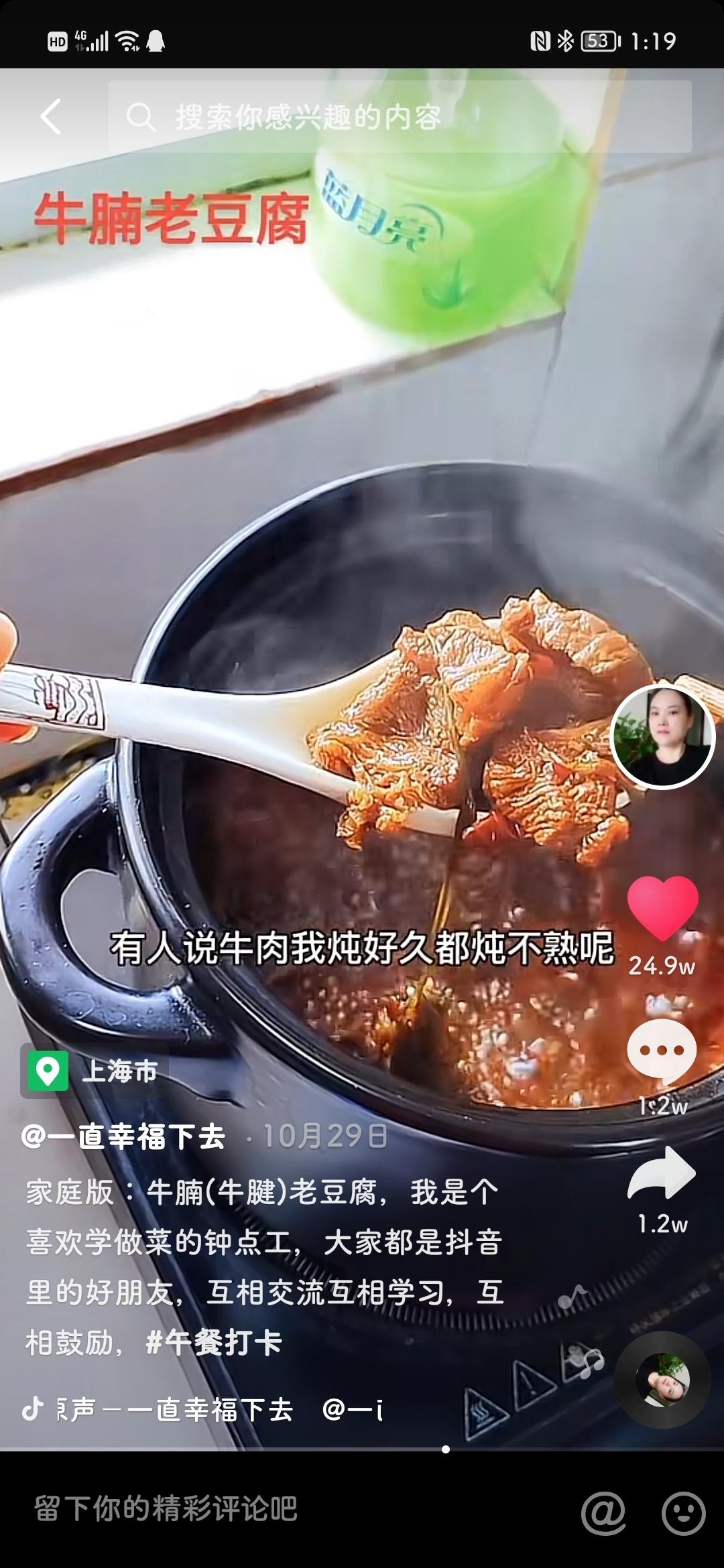Open the search box for content
Image resolution: width=724 pixels, height=1568 pixels.
400,117
